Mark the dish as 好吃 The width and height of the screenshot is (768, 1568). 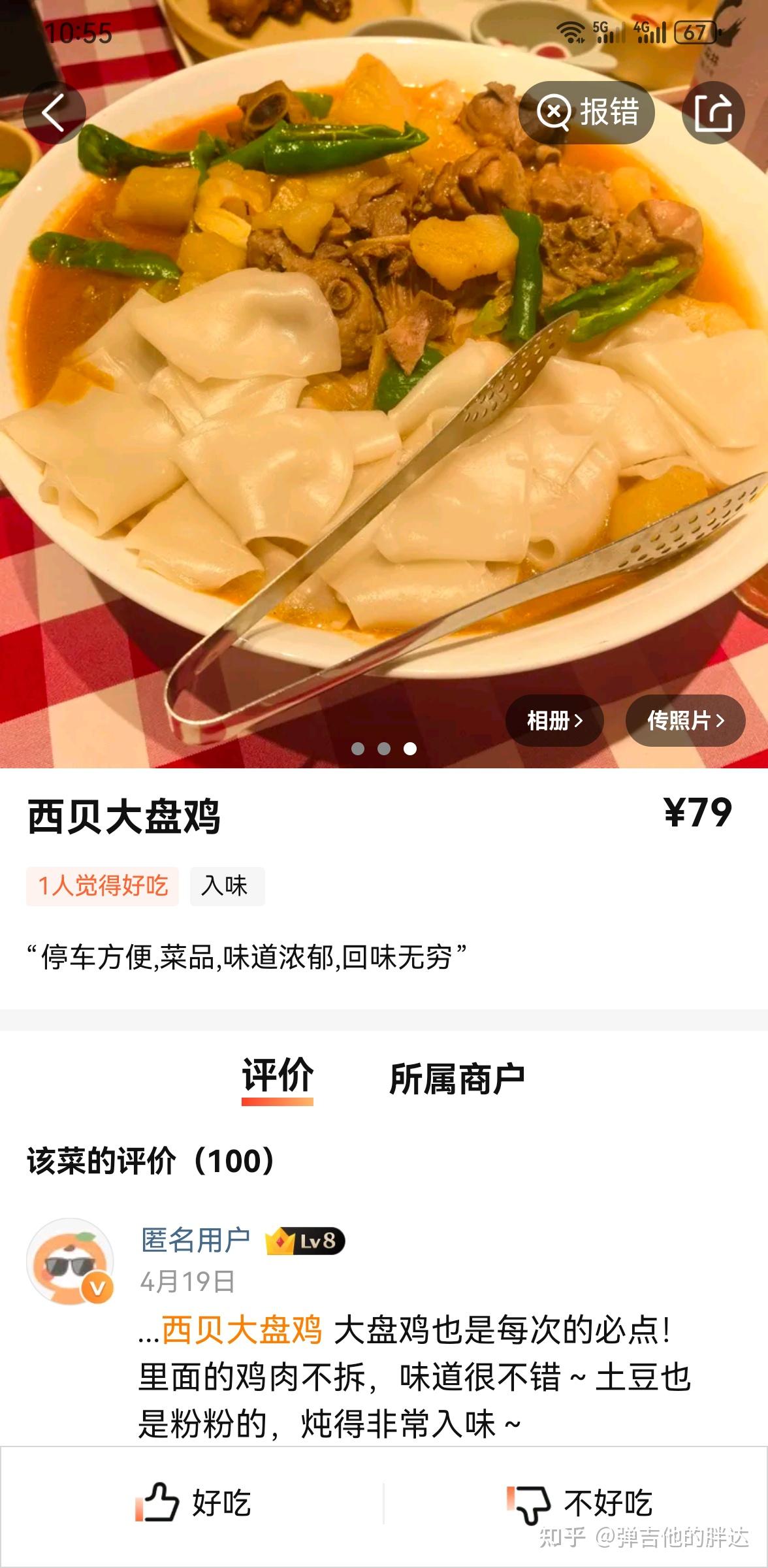coord(193,1503)
